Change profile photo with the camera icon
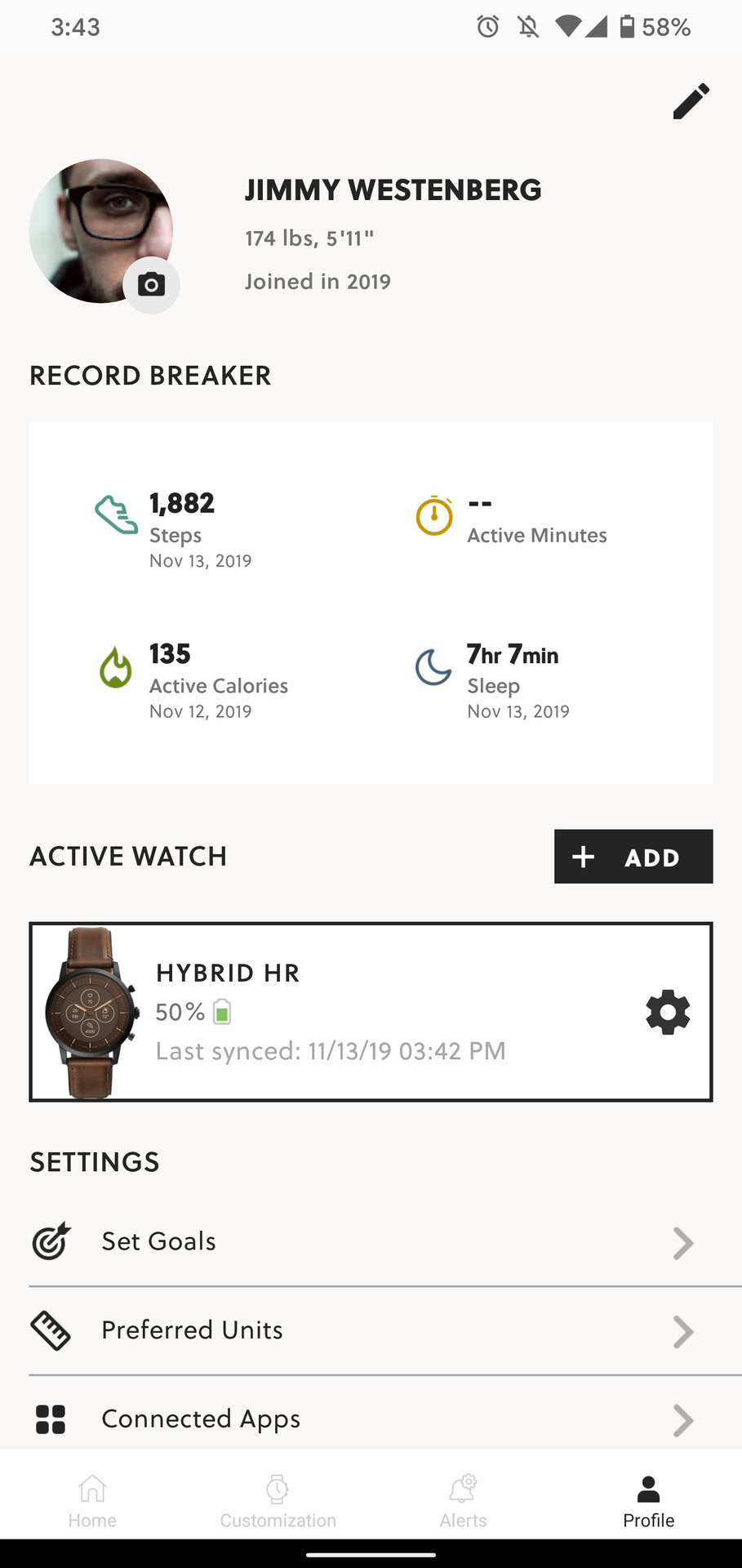 click(x=151, y=285)
